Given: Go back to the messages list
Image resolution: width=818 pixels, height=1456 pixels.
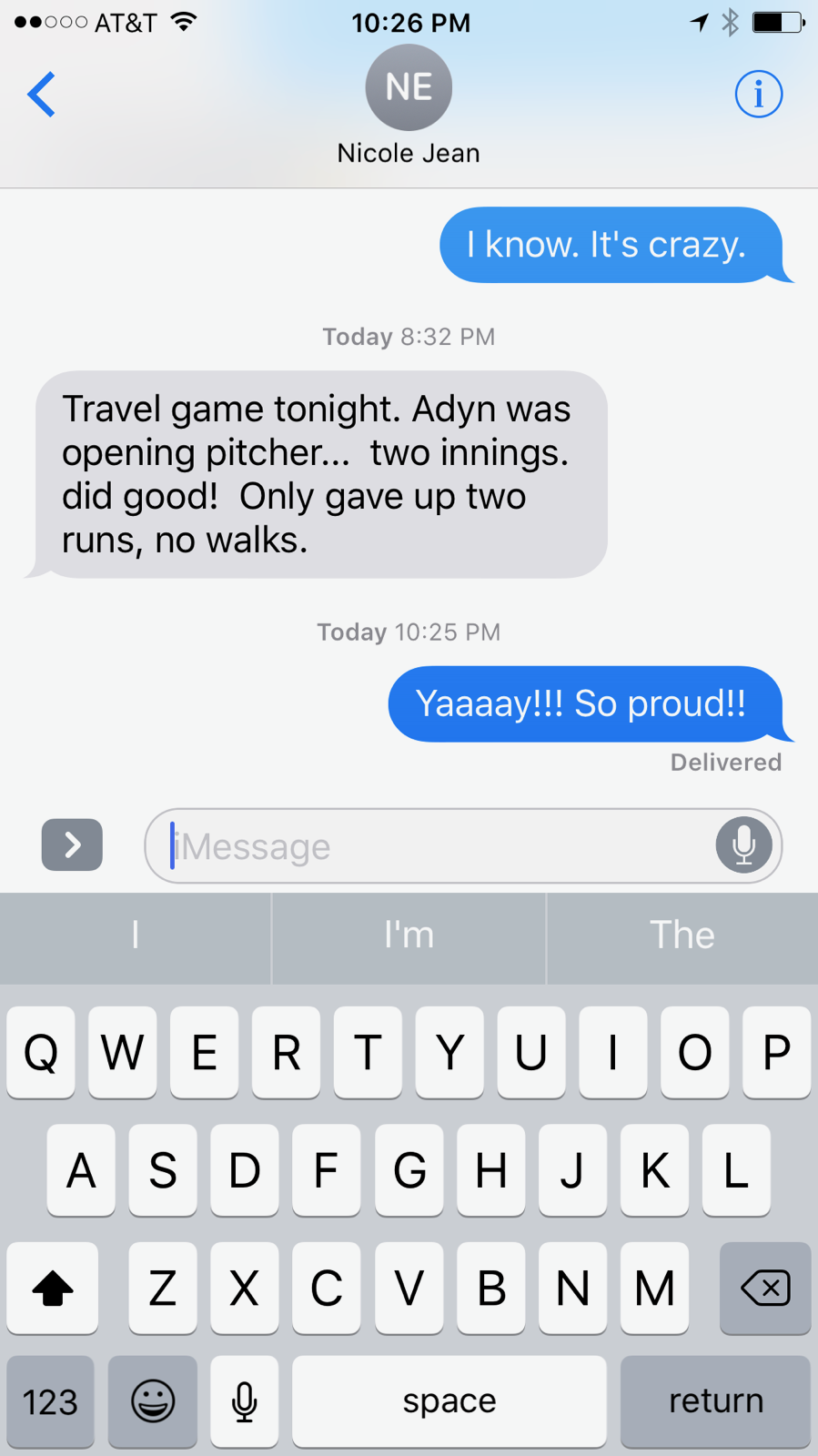Looking at the screenshot, I should point(41,94).
